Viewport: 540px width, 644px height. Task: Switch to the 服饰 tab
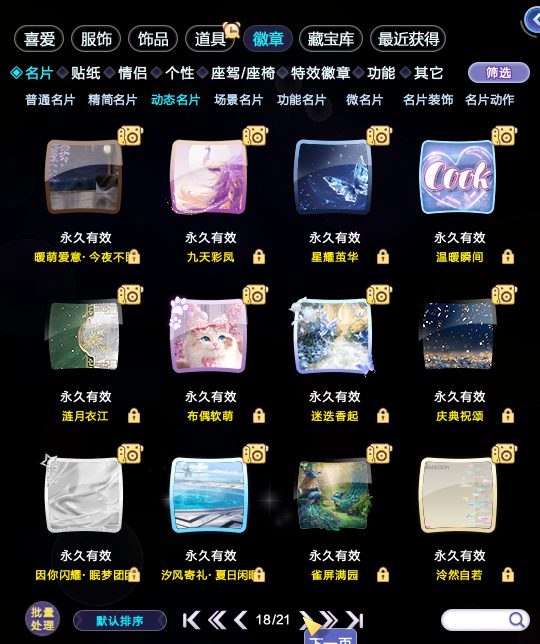pos(96,39)
